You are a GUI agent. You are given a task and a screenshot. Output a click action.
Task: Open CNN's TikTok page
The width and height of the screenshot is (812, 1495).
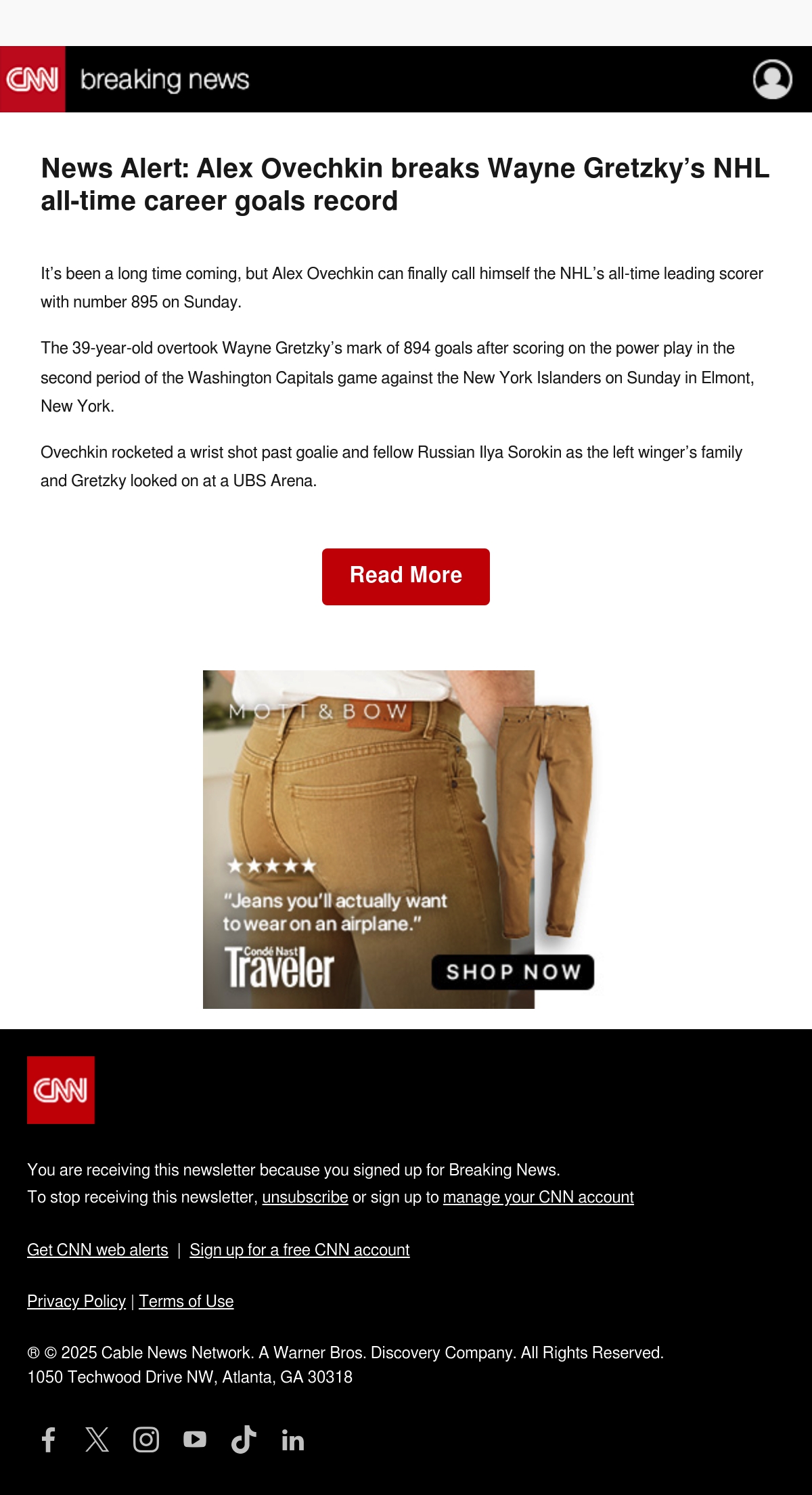click(244, 1439)
